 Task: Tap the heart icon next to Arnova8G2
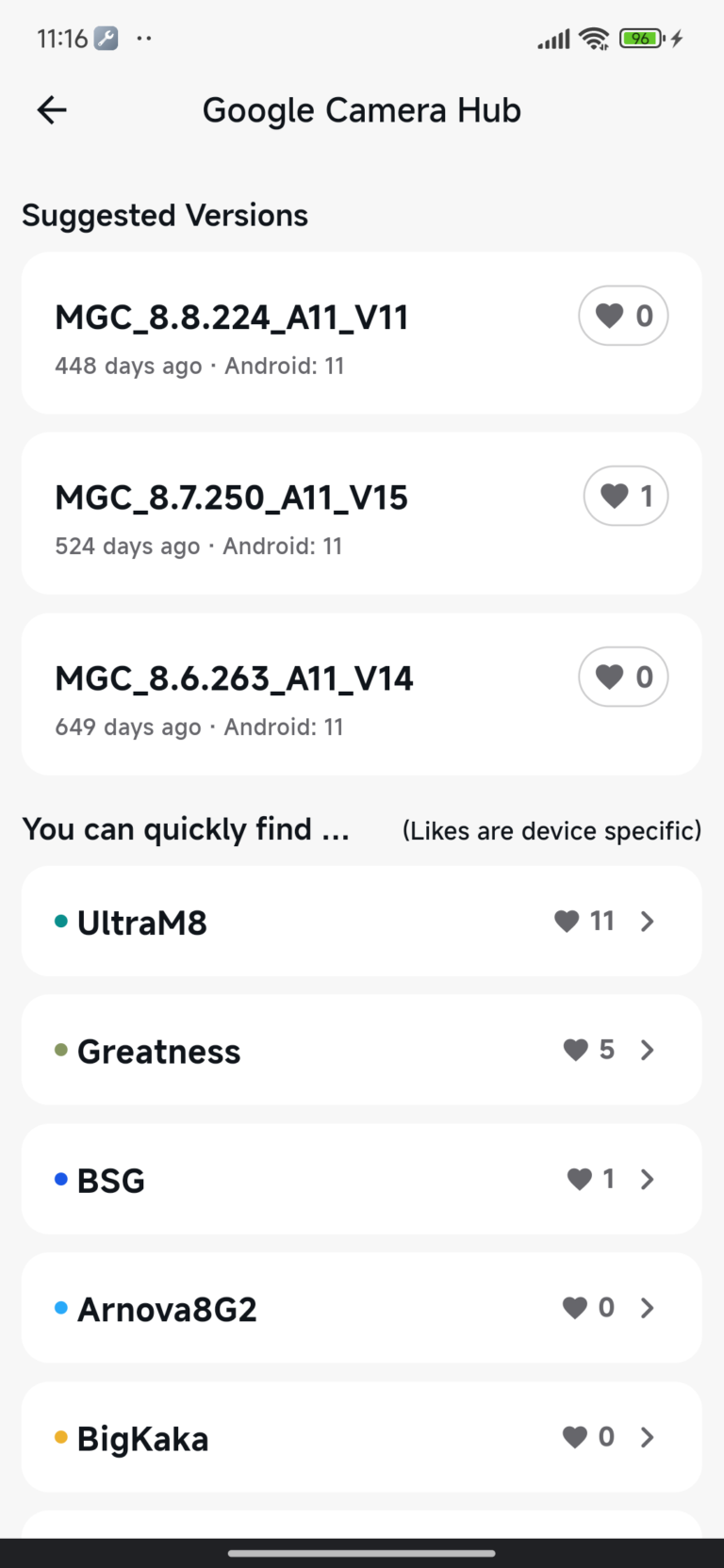[574, 1307]
